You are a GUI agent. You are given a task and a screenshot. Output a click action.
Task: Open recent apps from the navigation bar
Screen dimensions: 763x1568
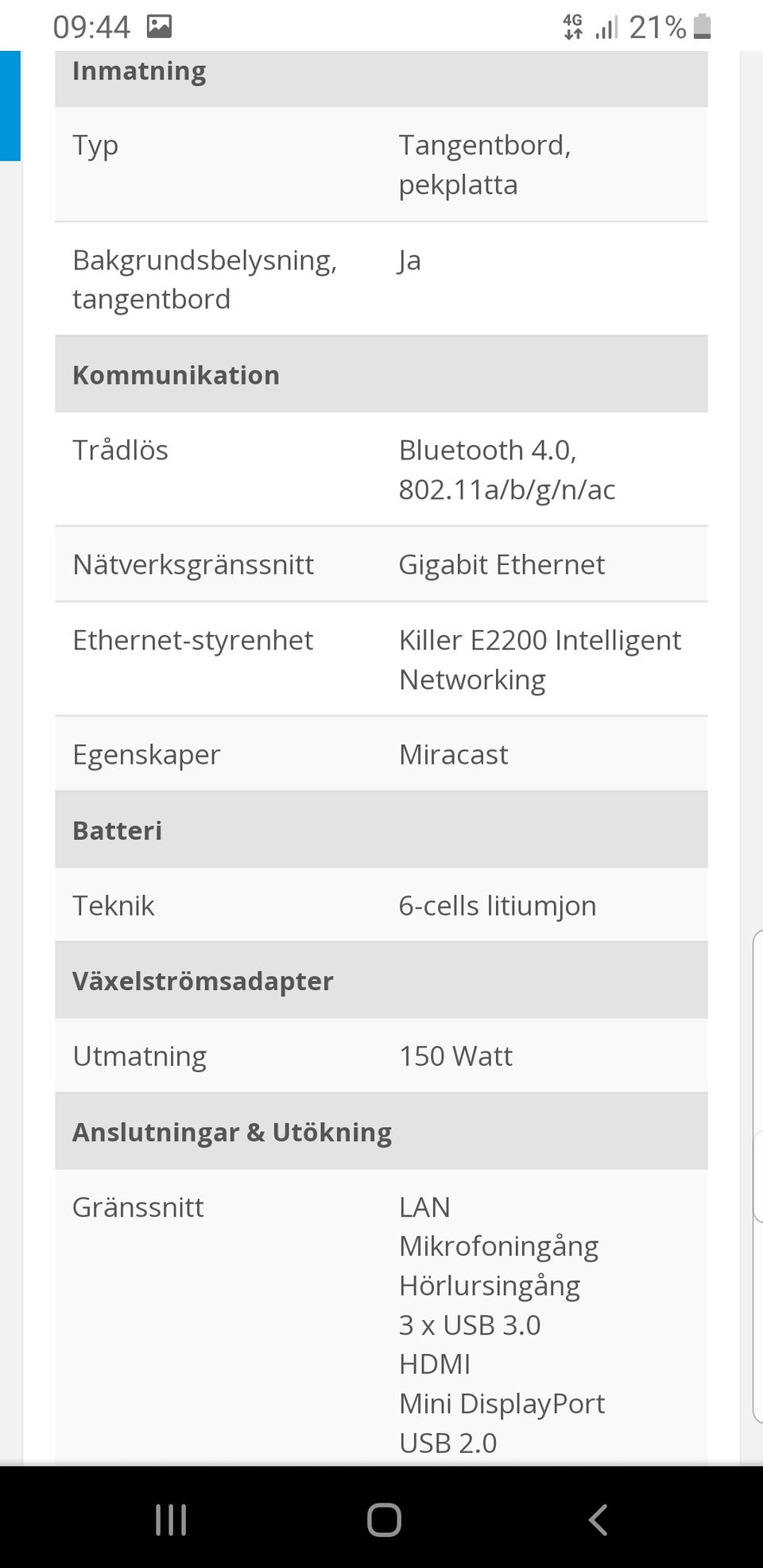(171, 1520)
